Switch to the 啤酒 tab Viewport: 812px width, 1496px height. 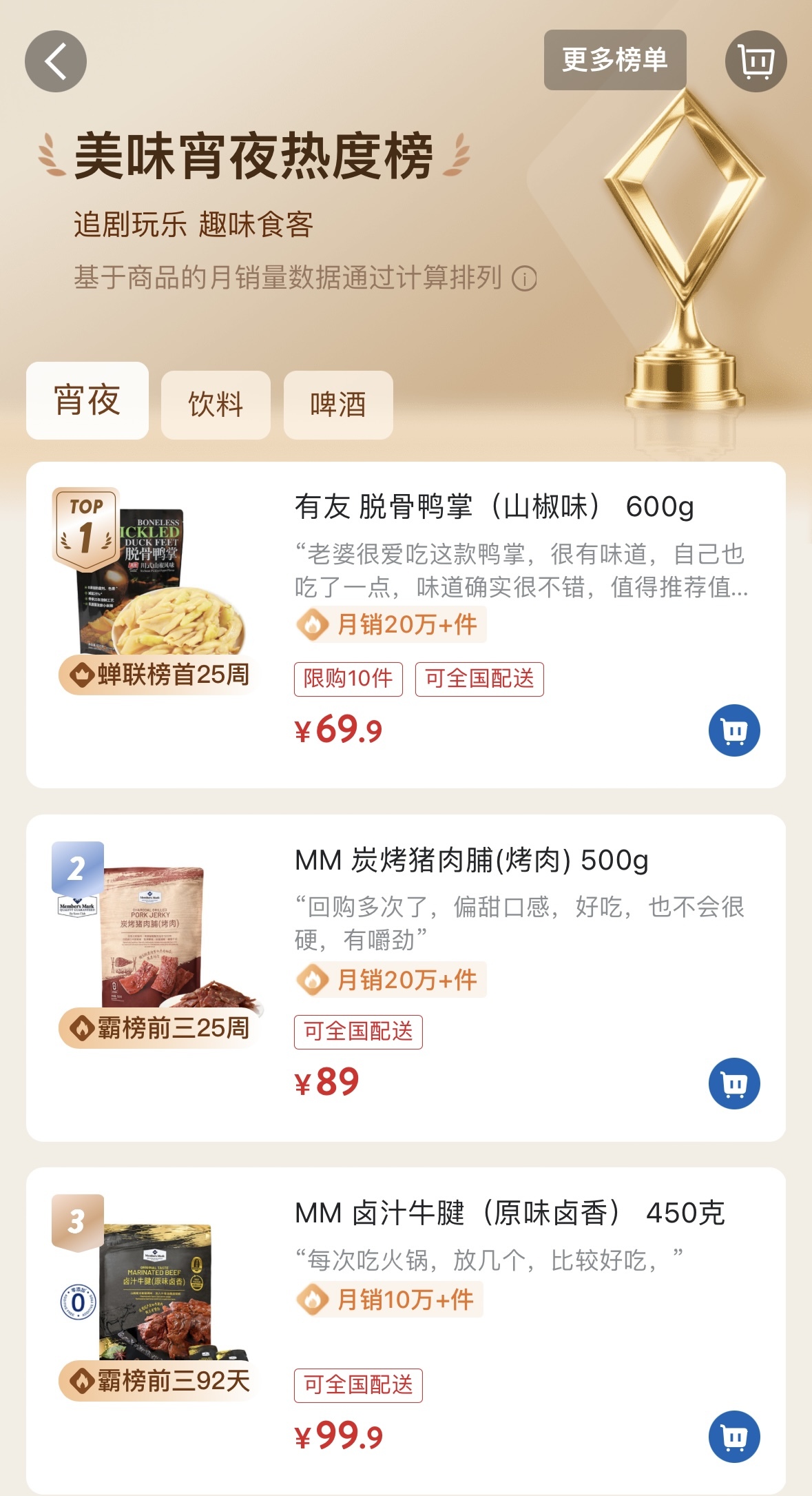point(338,404)
